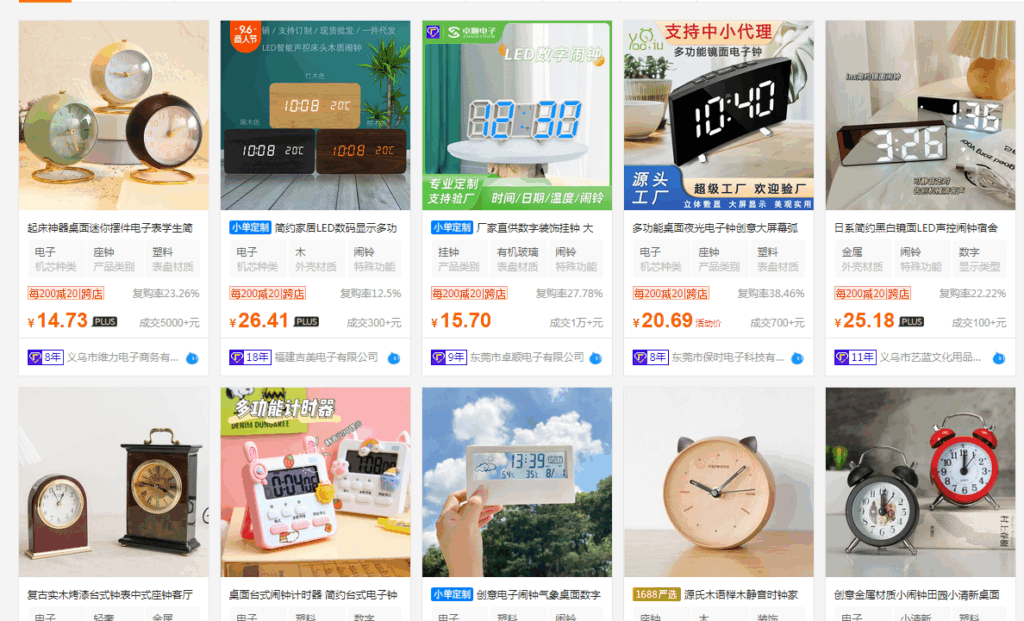
Task: Visit supplier 义乌市艺蓝文化用品
Action: click(x=930, y=357)
